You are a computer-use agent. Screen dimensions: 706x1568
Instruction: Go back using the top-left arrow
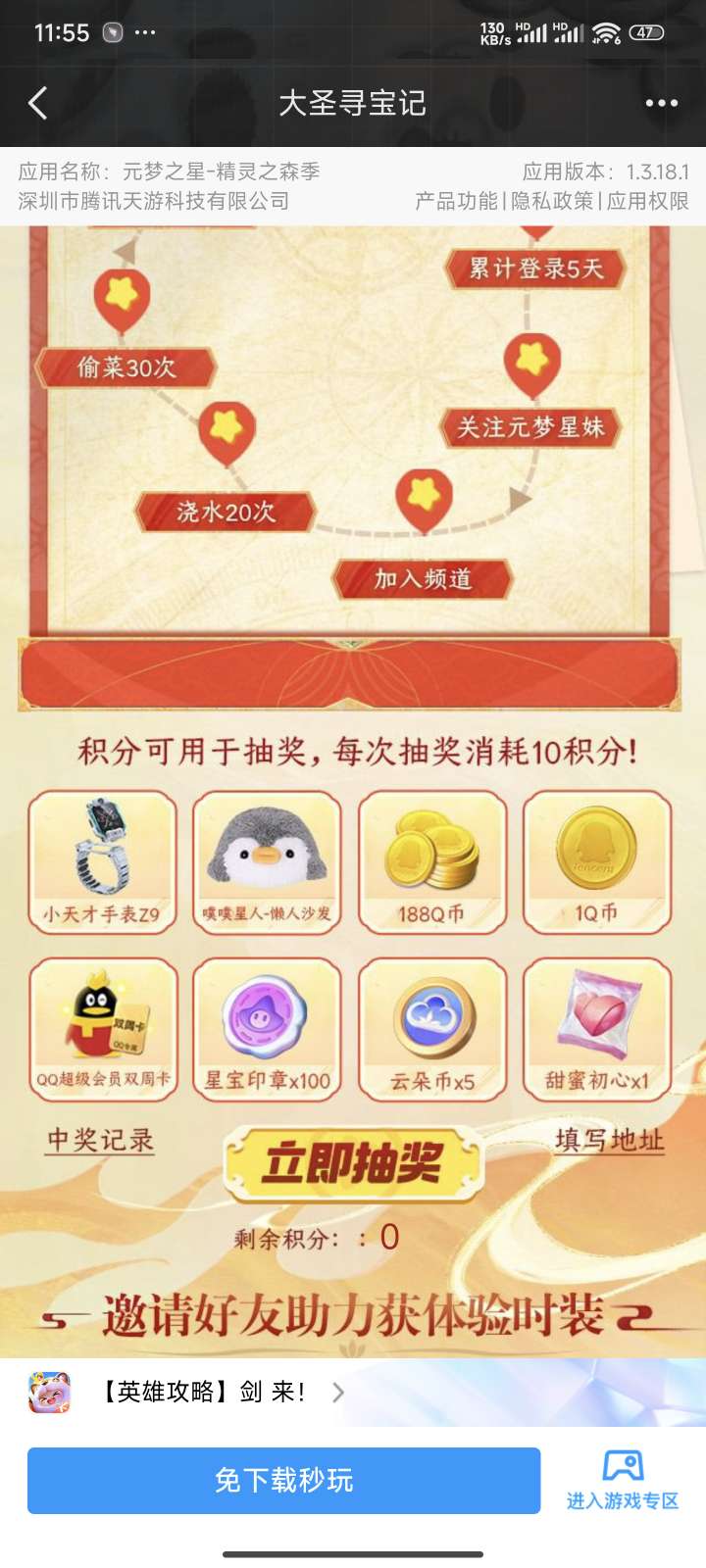click(38, 103)
